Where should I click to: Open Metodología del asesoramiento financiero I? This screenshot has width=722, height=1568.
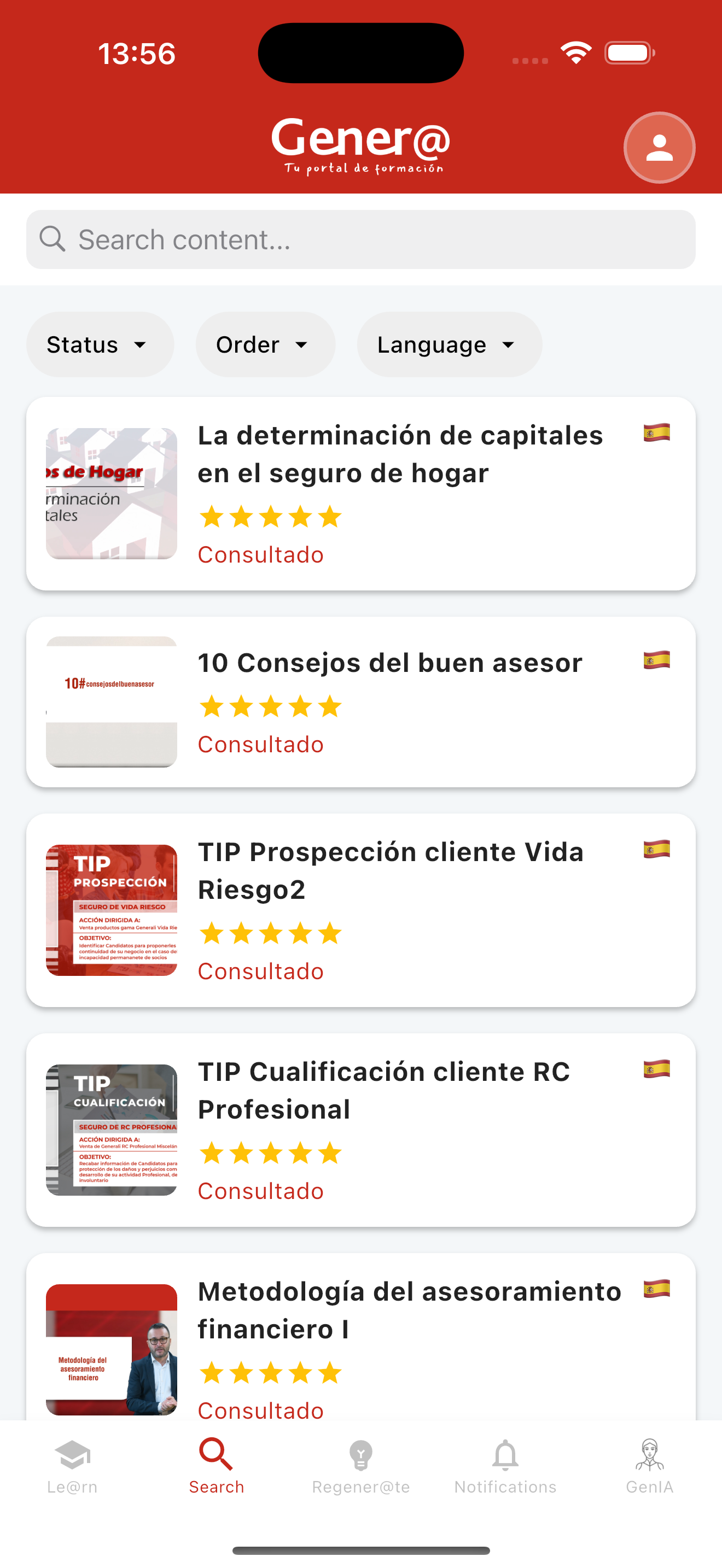(x=361, y=1337)
